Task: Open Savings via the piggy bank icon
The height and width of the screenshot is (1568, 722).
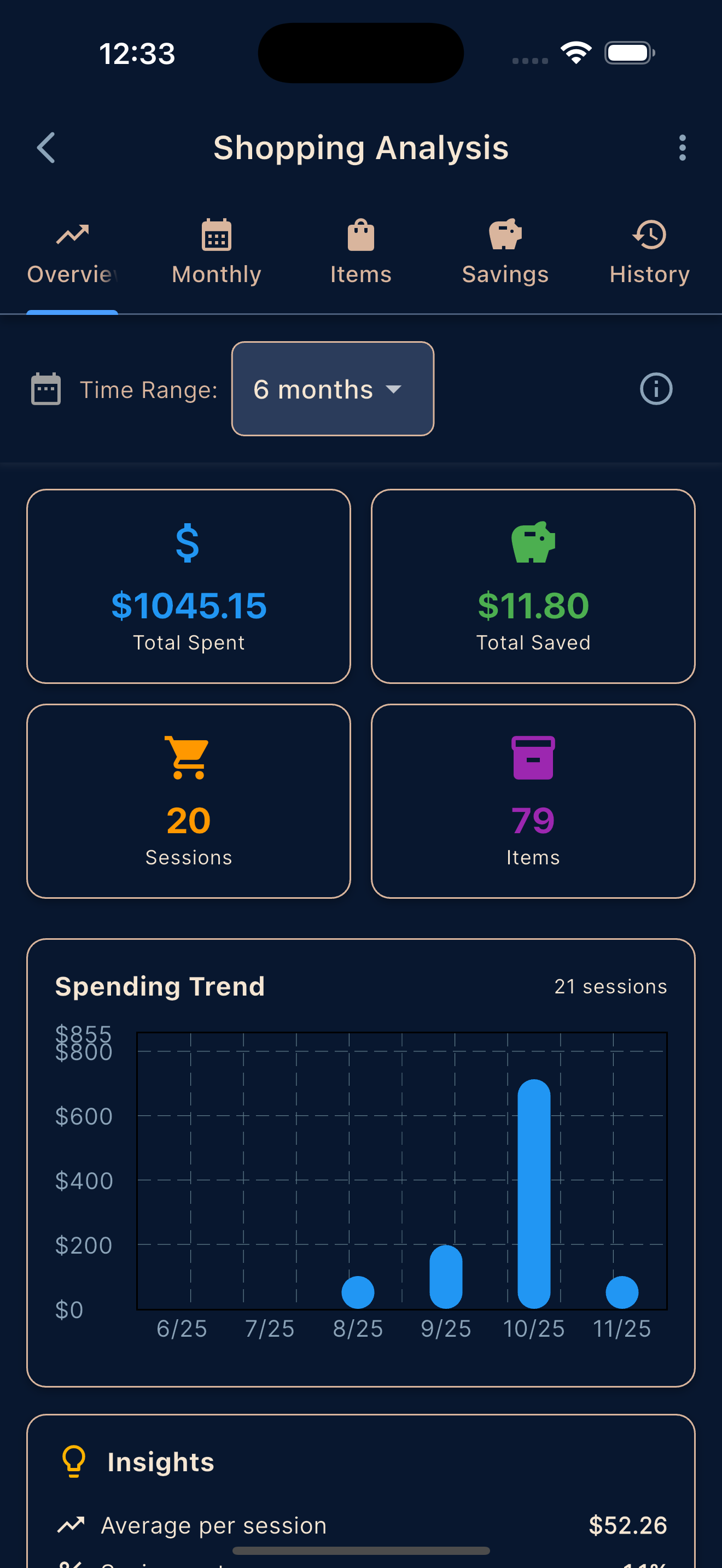Action: [505, 235]
